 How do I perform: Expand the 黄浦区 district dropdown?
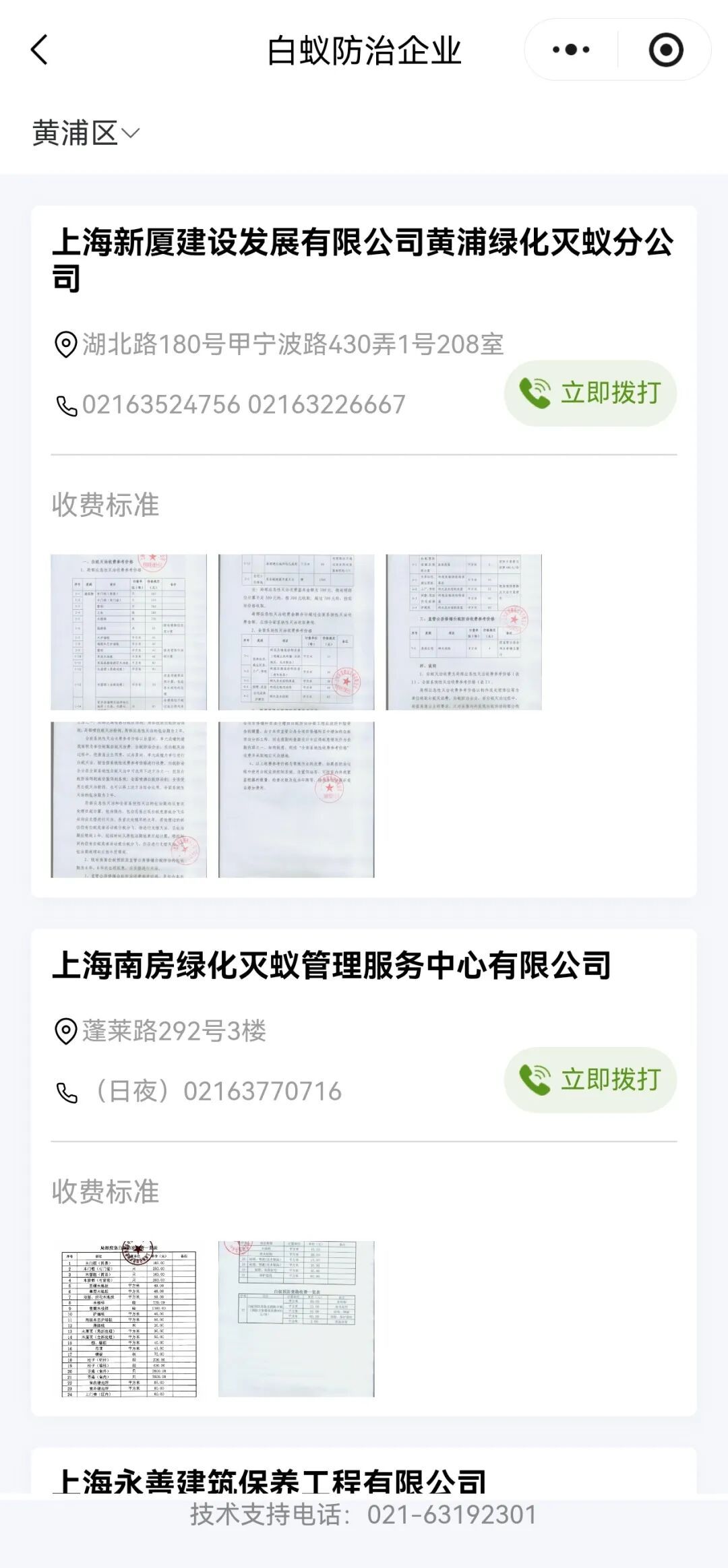[x=86, y=133]
